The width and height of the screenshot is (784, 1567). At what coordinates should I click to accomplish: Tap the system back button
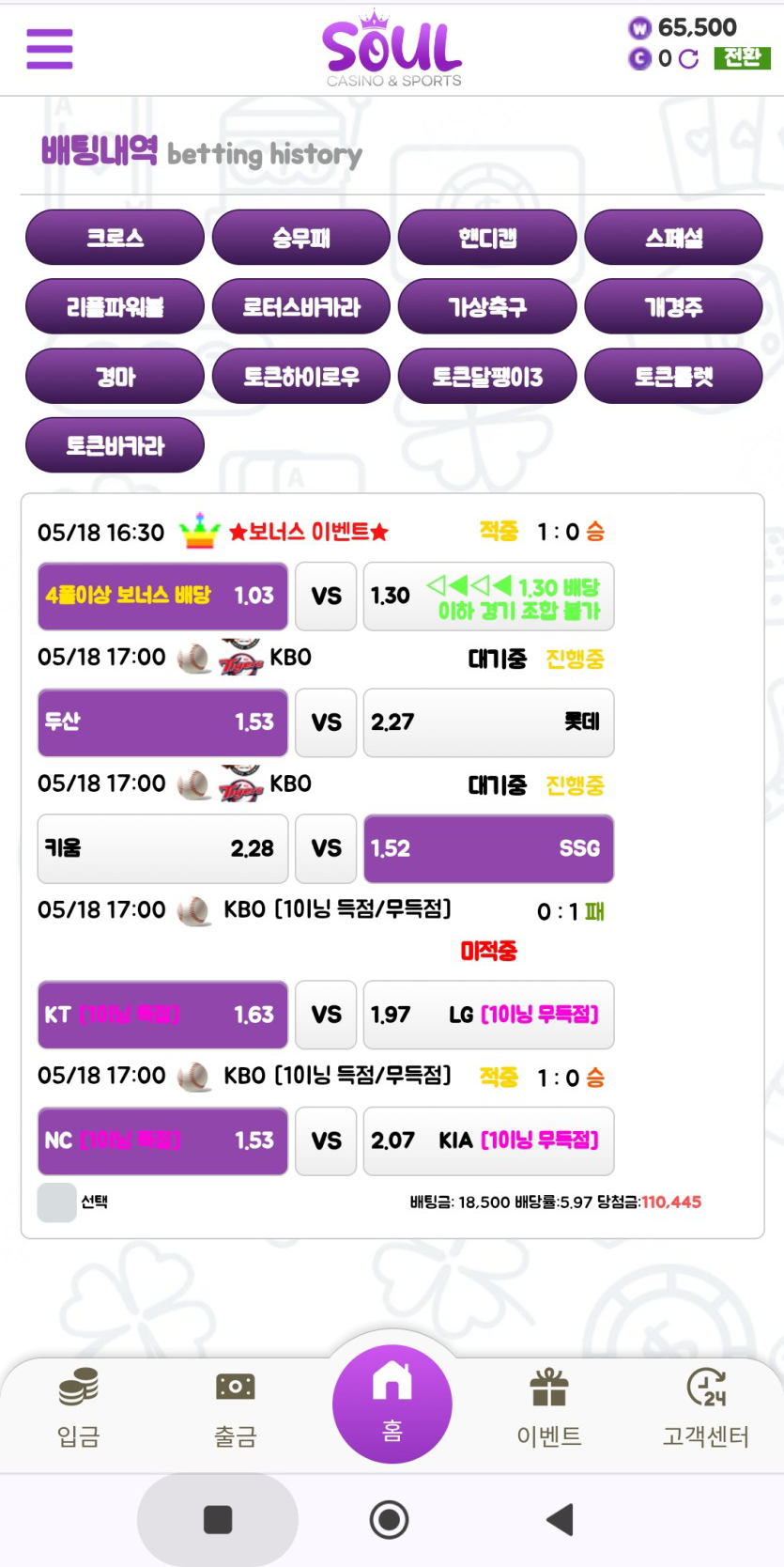coord(561,1519)
